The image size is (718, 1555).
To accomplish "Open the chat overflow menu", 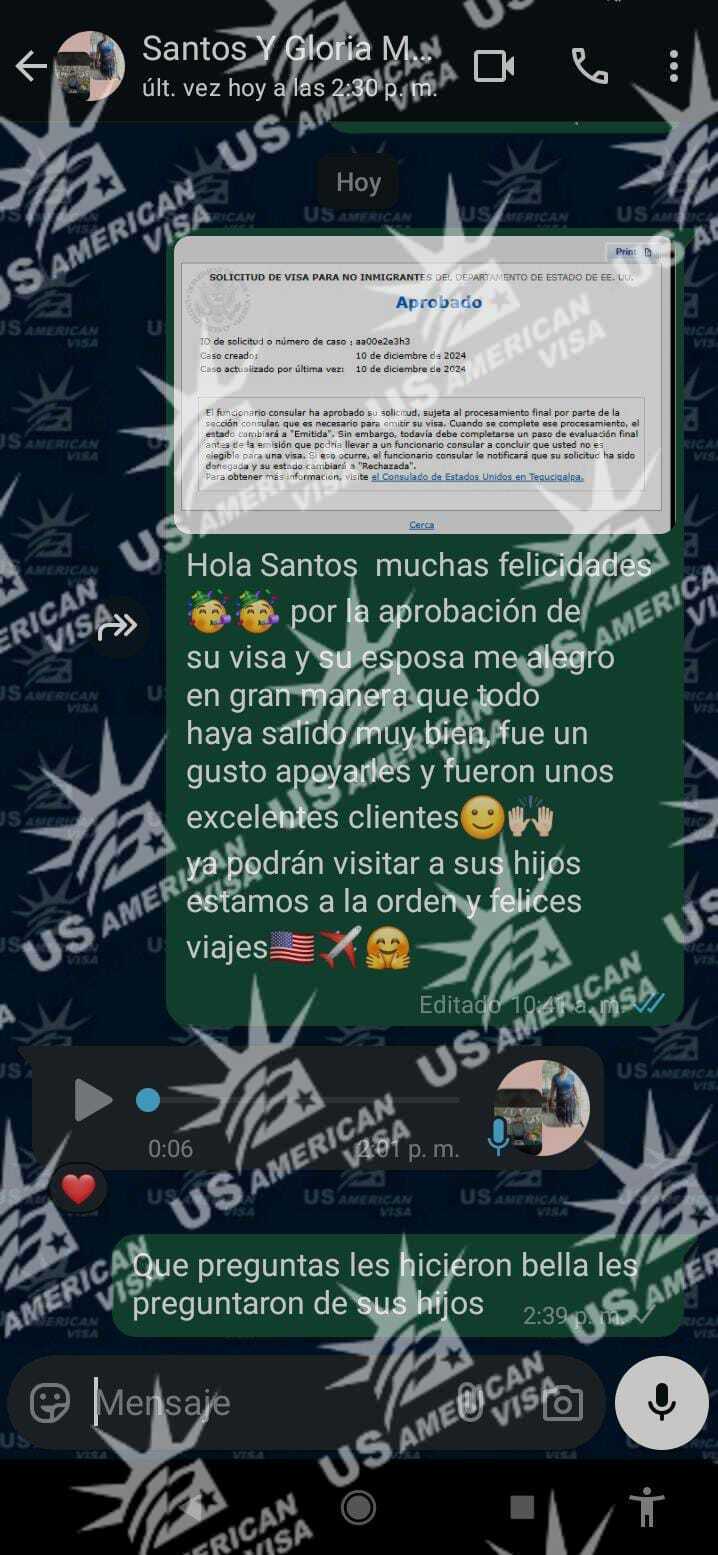I will pos(674,67).
